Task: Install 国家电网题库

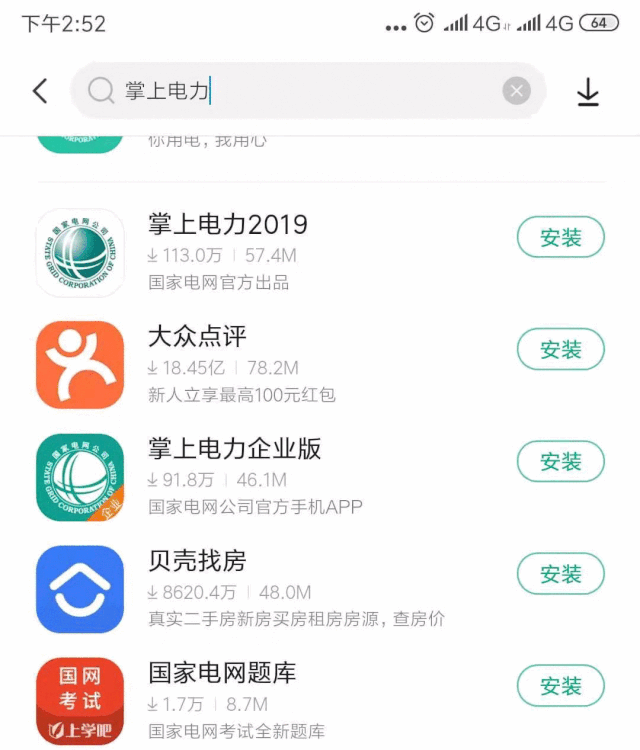Action: tap(560, 686)
